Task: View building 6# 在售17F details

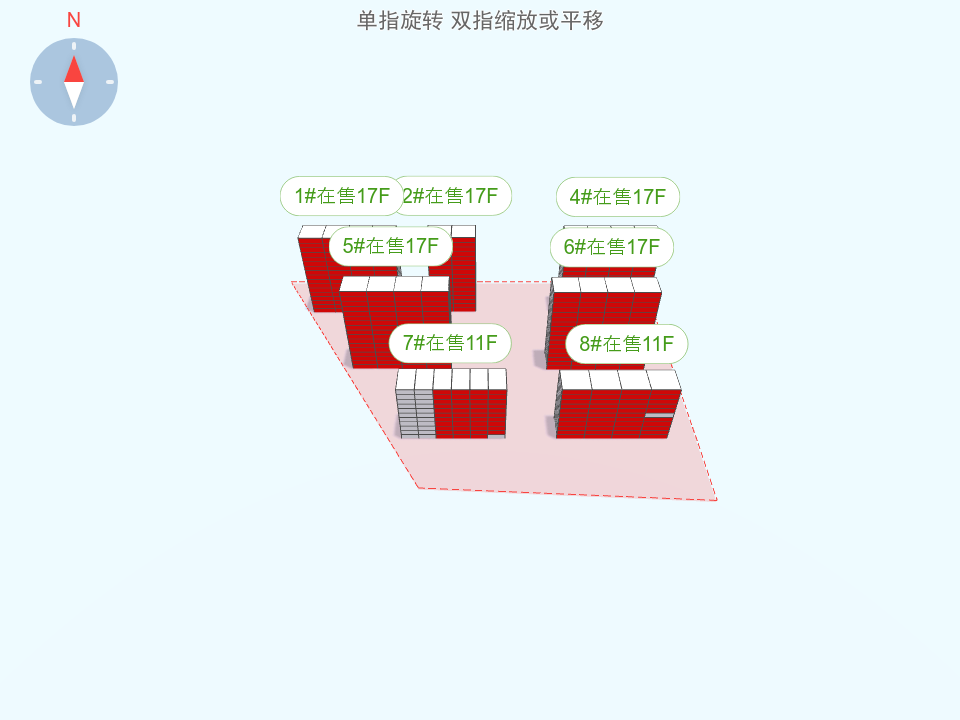Action: [x=612, y=247]
